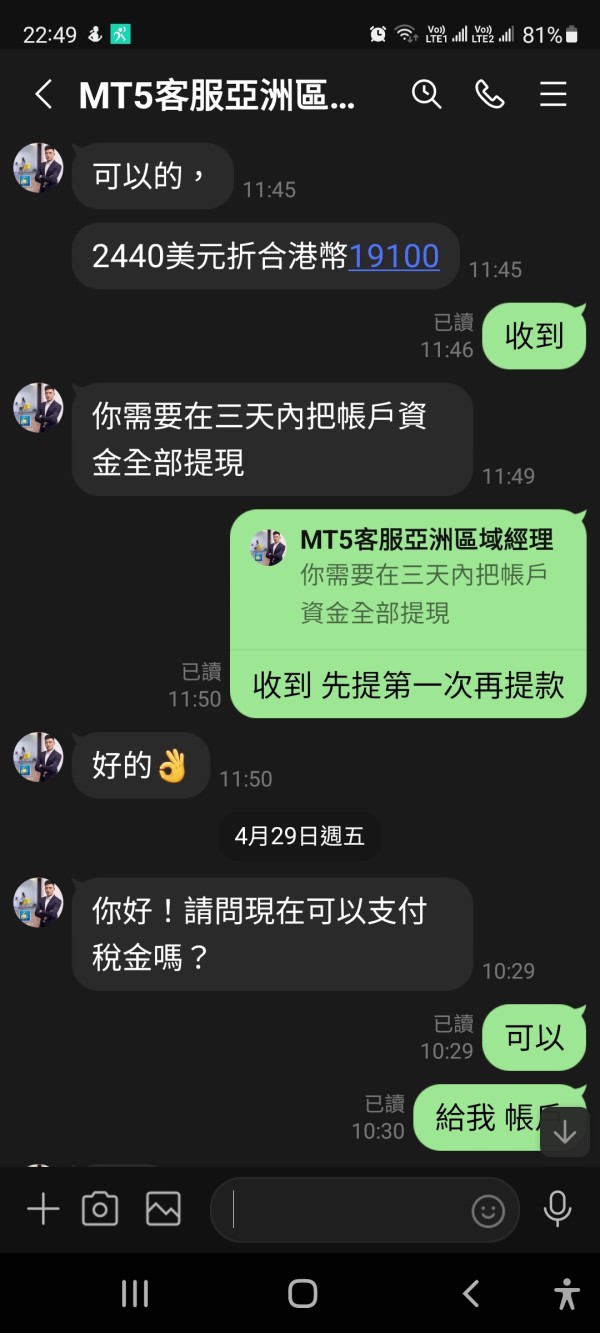Tap the 19100 link in the message

pos(393,256)
